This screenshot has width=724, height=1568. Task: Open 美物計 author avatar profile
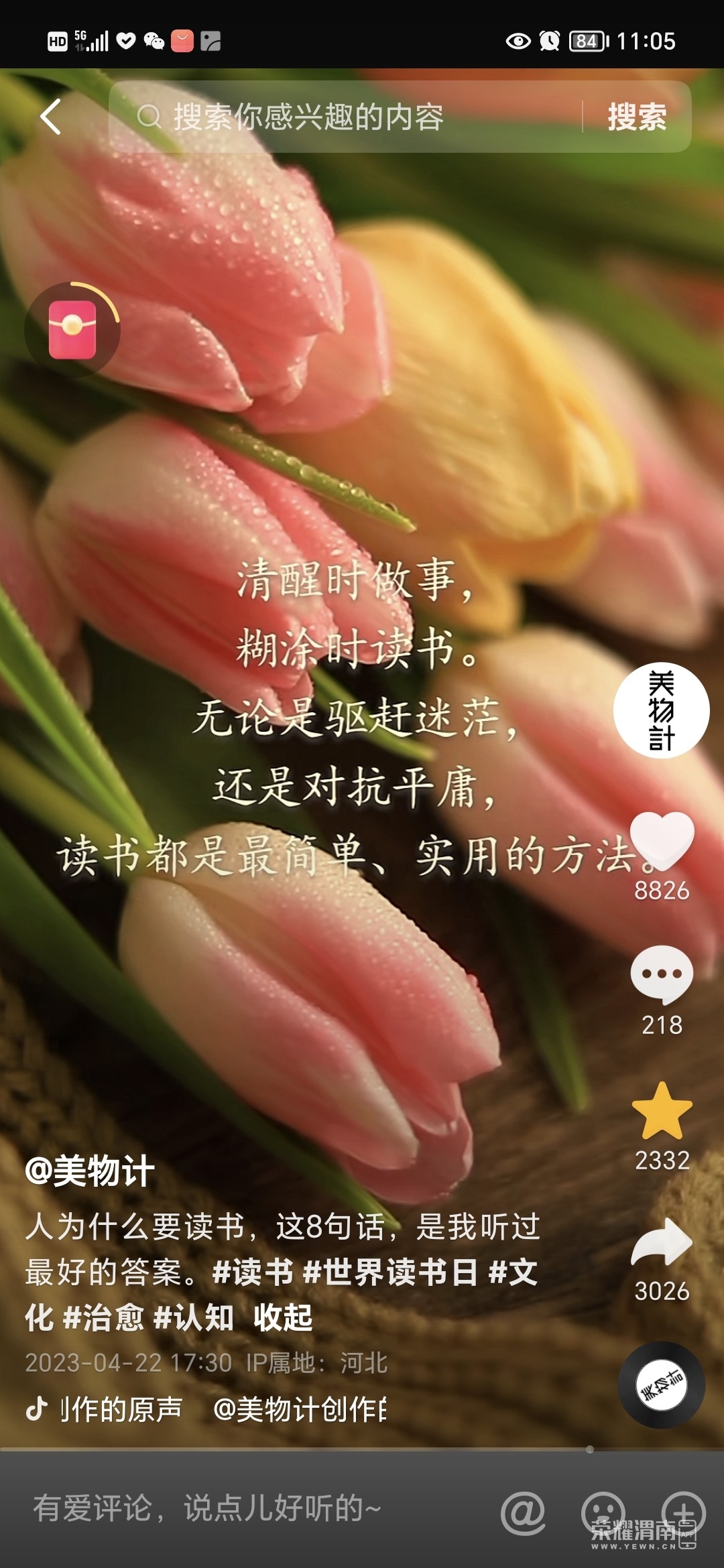tap(661, 710)
